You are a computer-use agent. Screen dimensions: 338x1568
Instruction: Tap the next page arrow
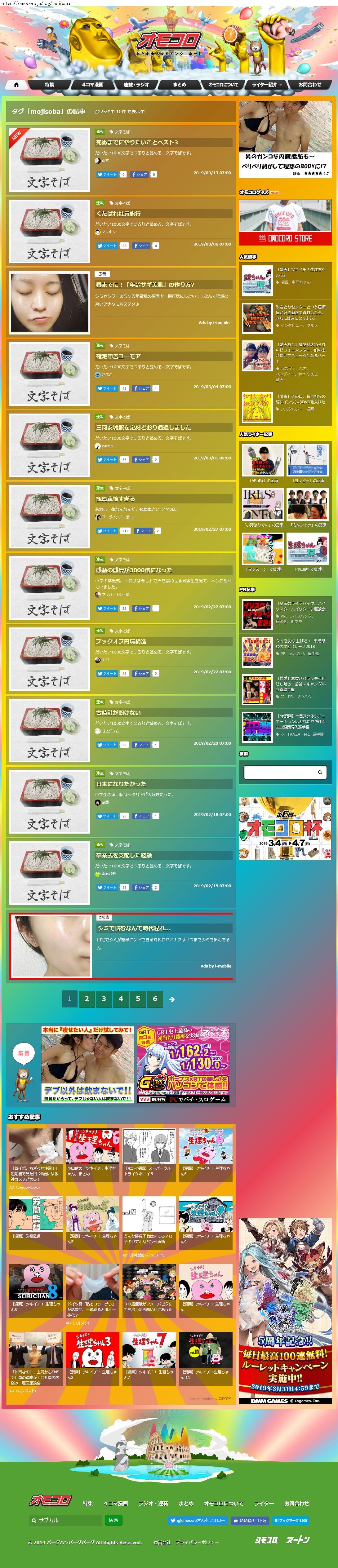tap(172, 999)
